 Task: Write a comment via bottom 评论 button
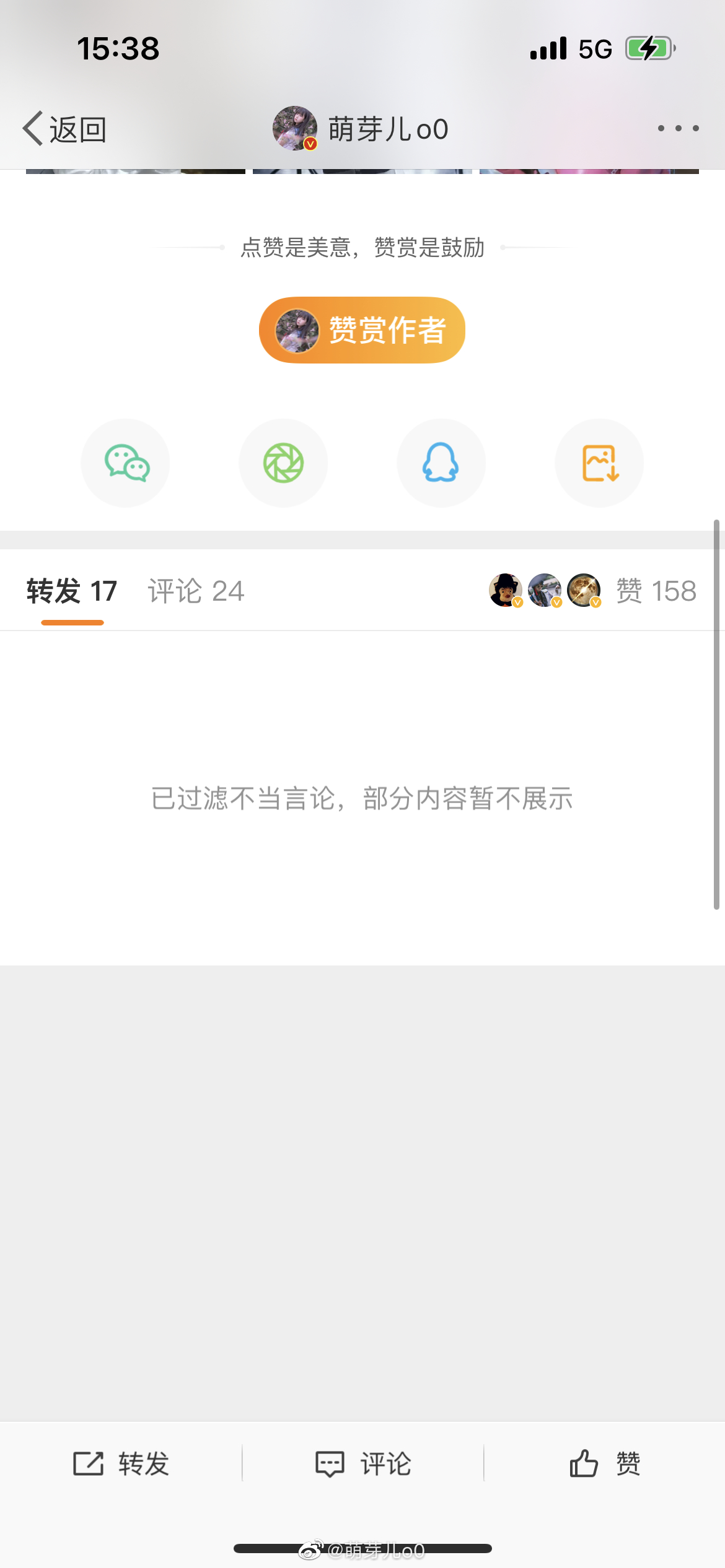(x=363, y=1464)
